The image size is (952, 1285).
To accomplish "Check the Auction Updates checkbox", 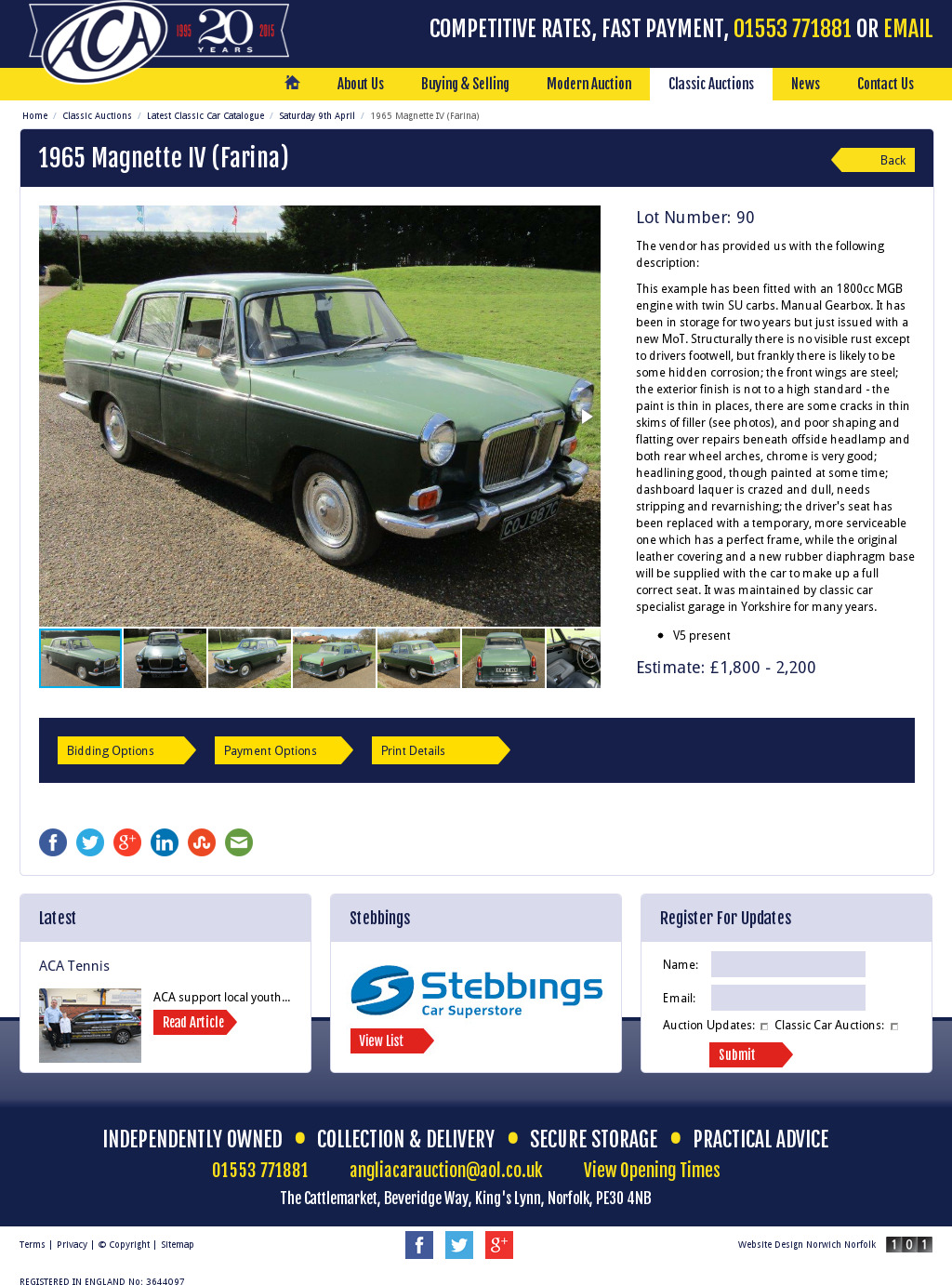I will coord(764,1027).
